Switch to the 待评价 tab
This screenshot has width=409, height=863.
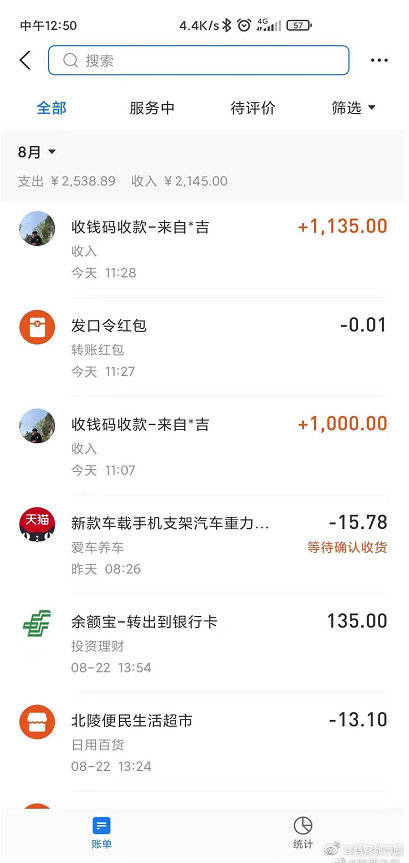pyautogui.click(x=253, y=108)
